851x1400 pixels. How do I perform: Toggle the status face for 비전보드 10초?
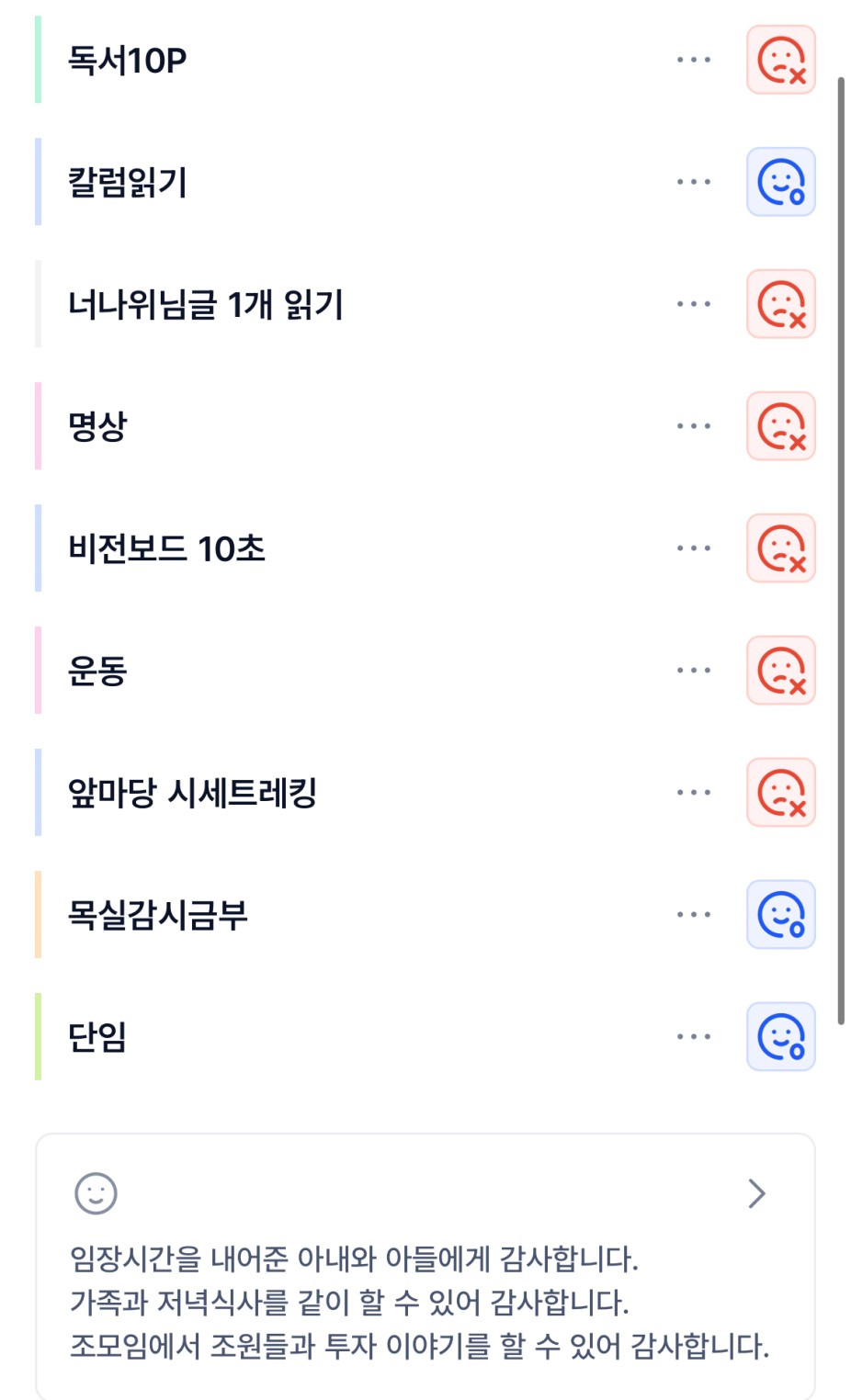pos(780,548)
